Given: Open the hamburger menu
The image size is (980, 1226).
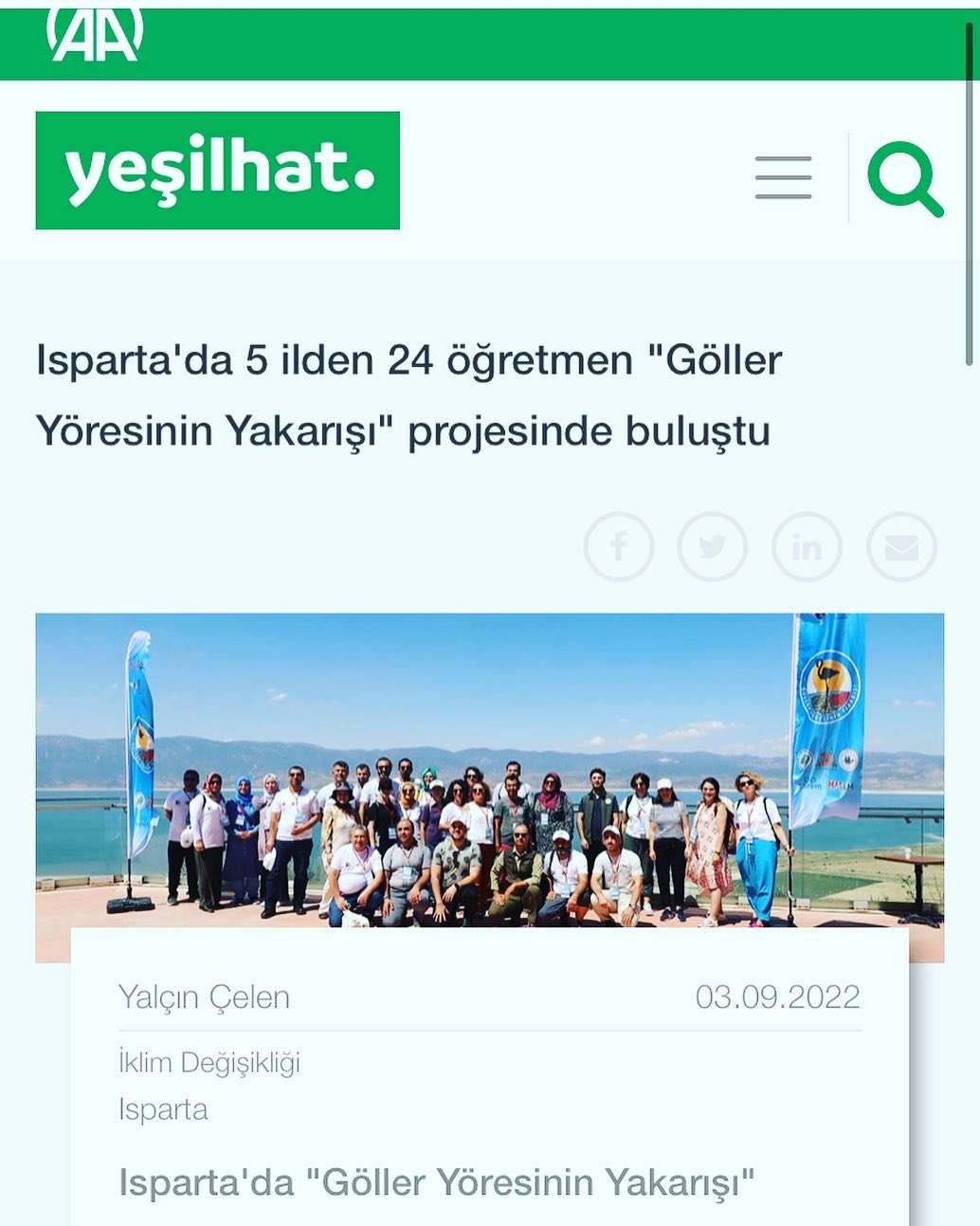Looking at the screenshot, I should click(783, 177).
